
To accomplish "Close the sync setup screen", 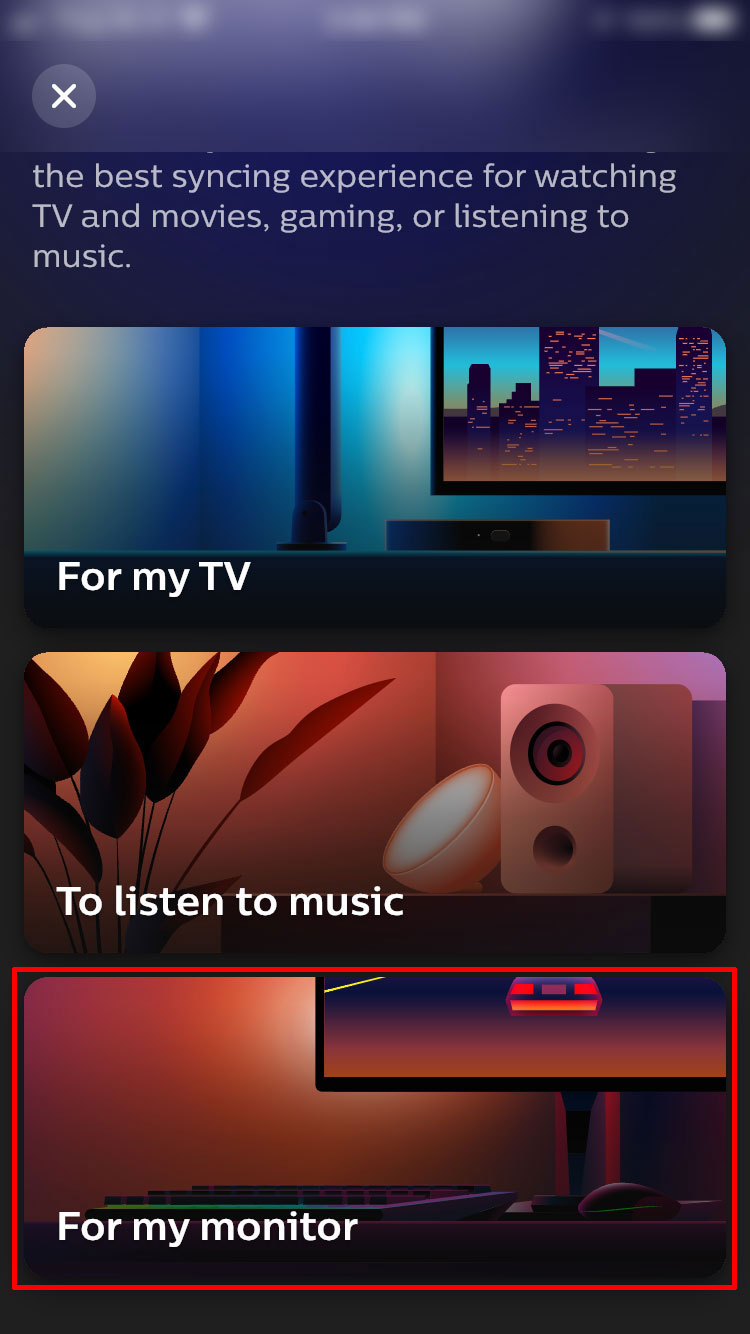I will click(64, 96).
